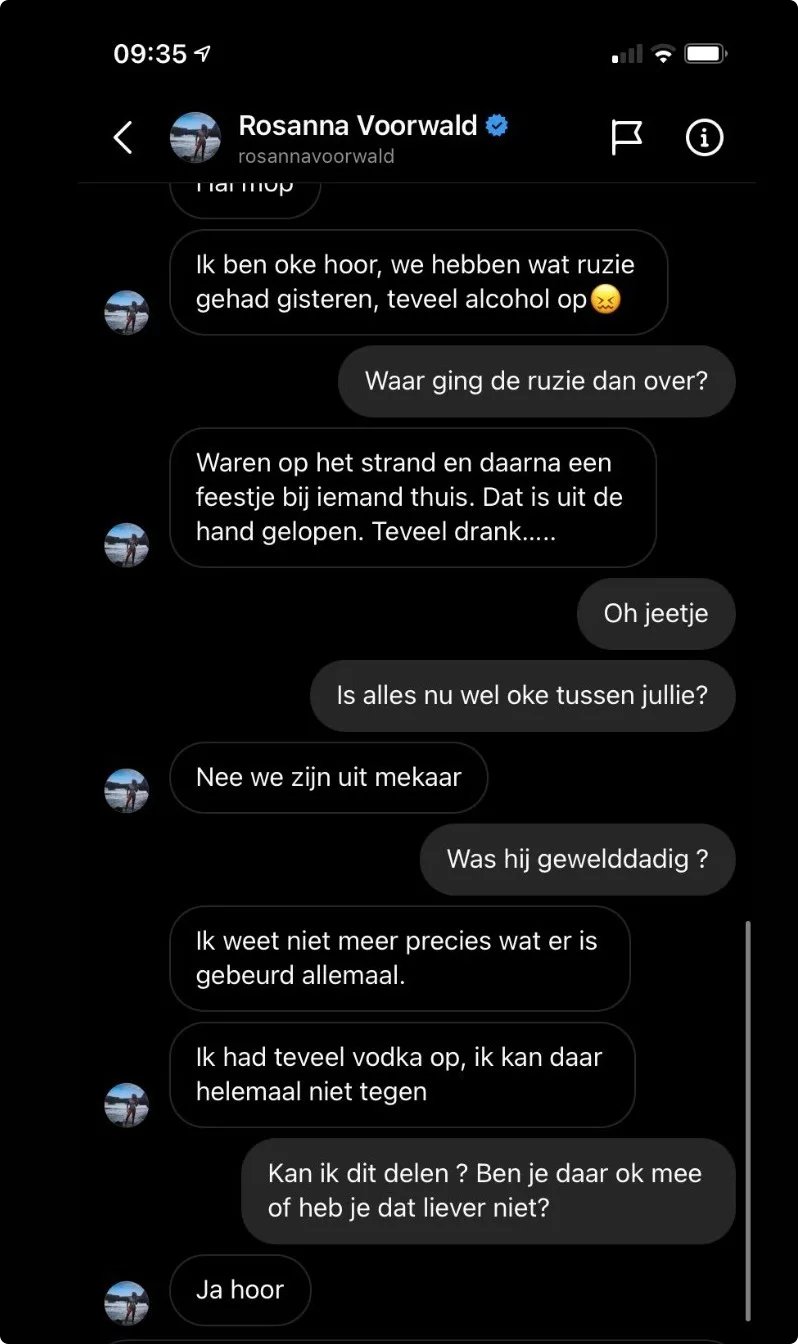Tap Rosanna's header profile picture

[x=196, y=137]
